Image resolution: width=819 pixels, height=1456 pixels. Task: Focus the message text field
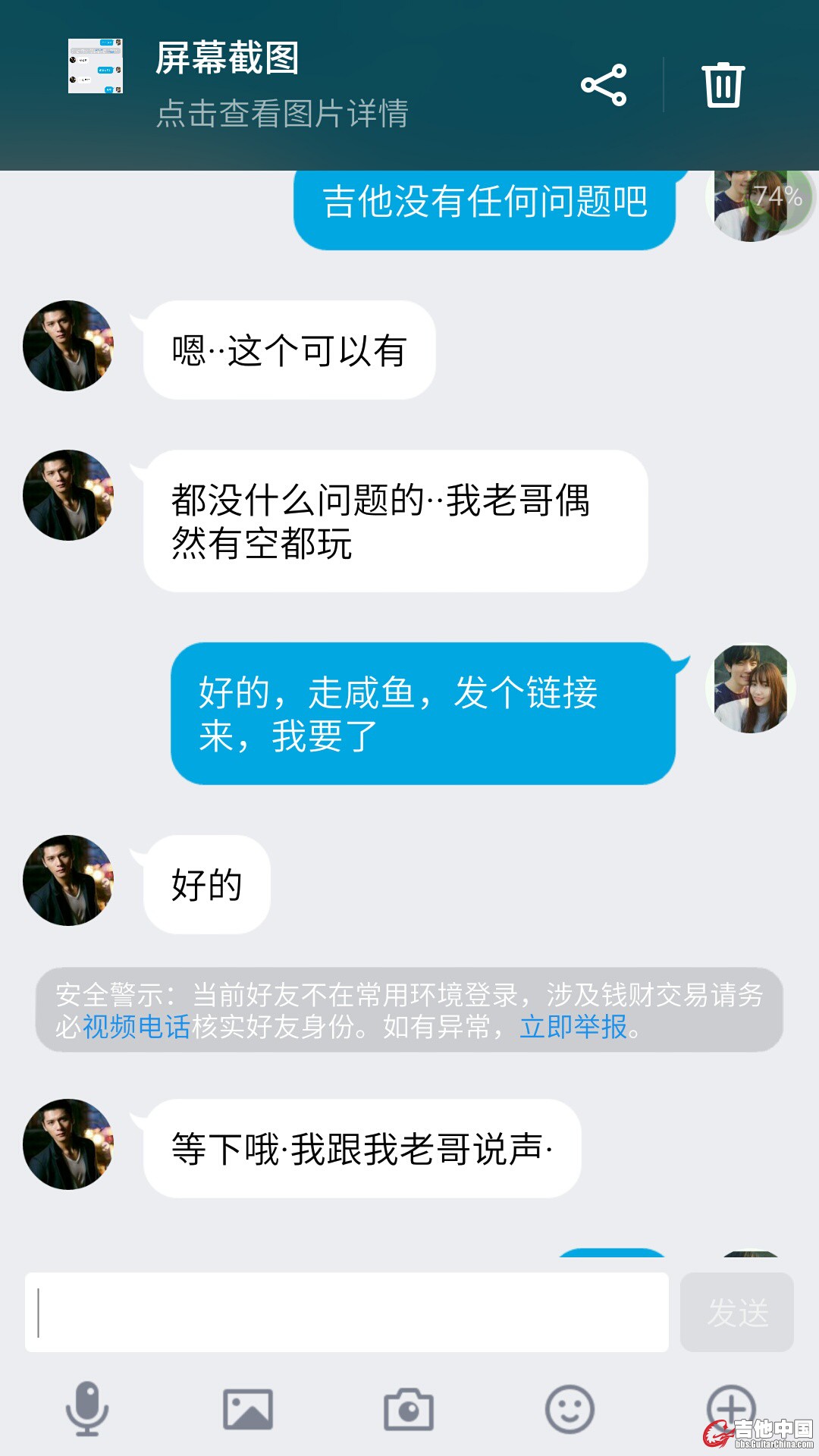click(347, 1312)
